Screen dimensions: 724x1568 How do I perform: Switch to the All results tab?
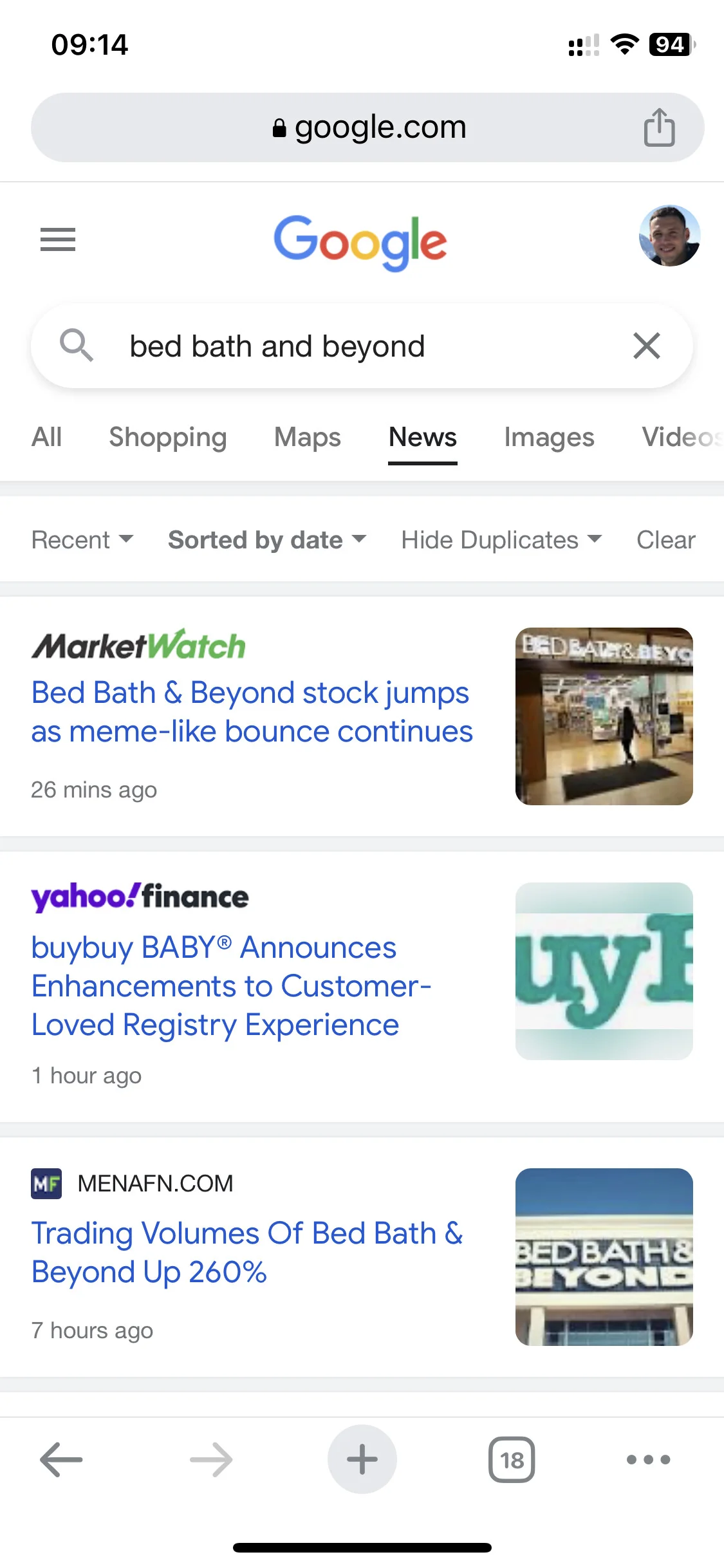(47, 437)
